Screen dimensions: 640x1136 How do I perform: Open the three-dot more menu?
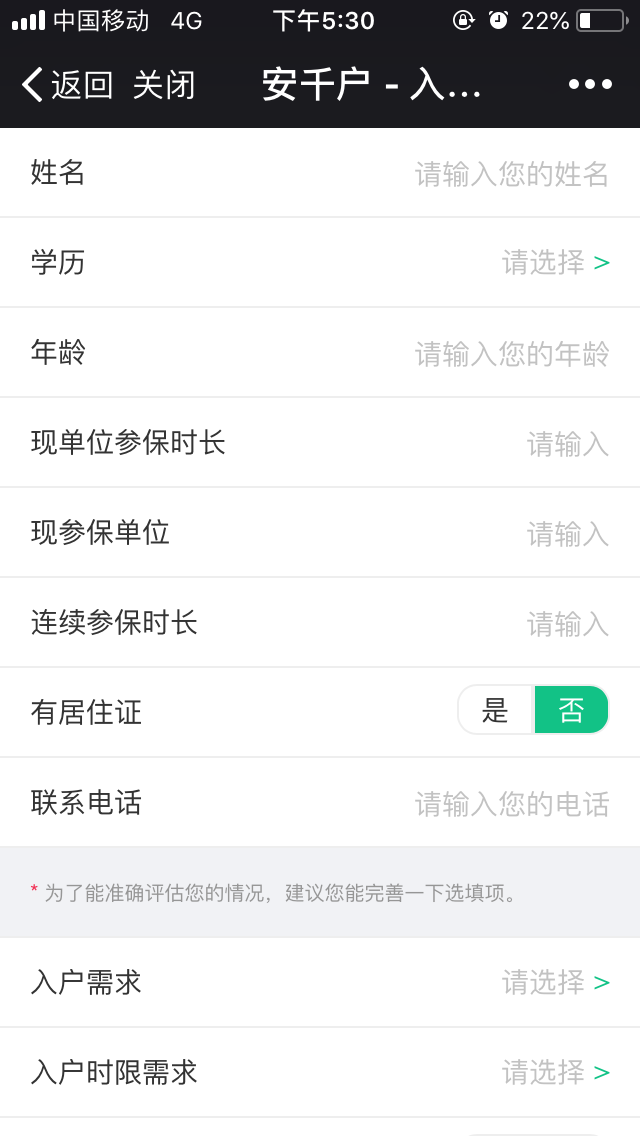click(590, 85)
